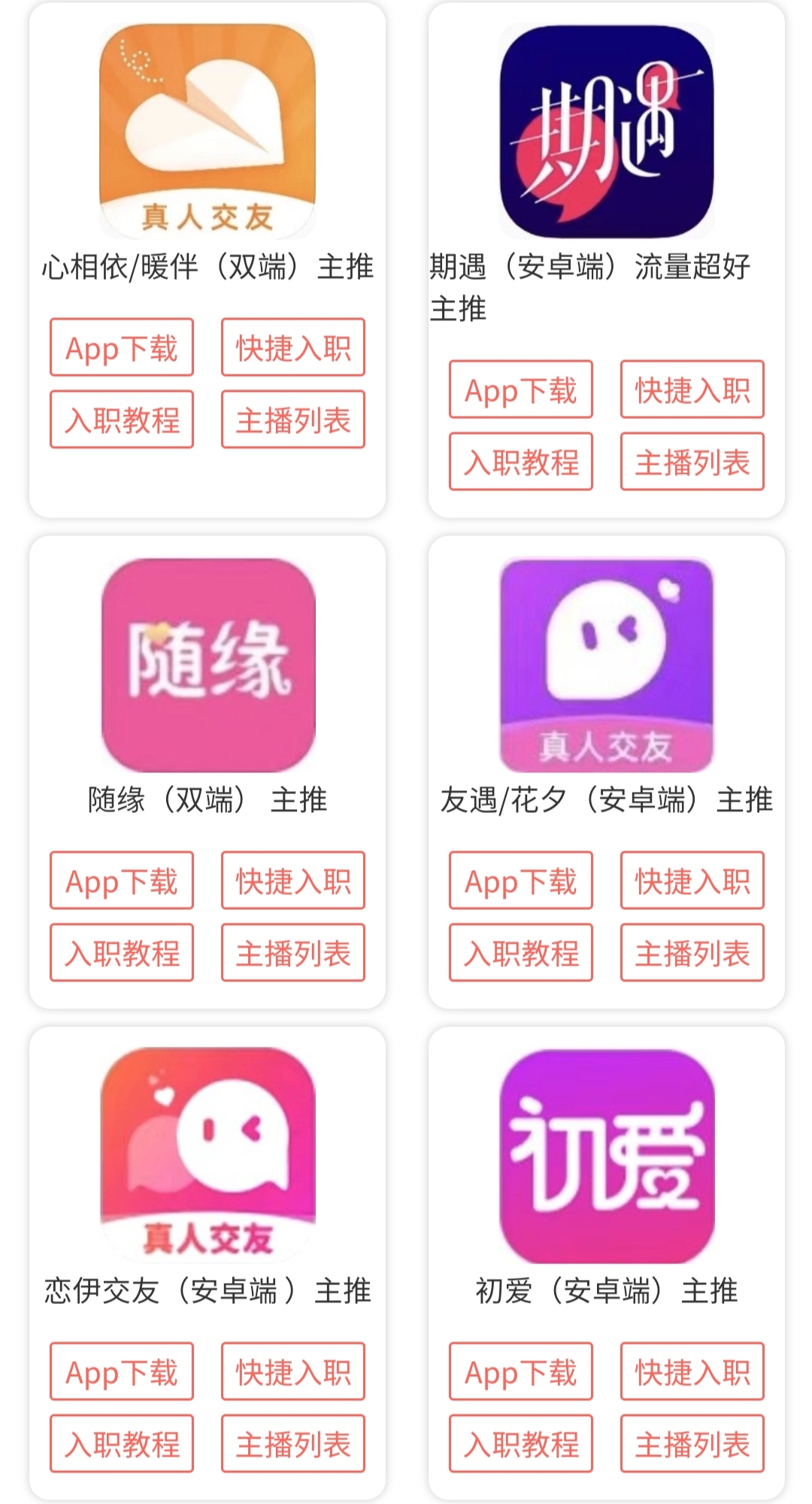Show 主播列表 for 期遇
Image resolution: width=812 pixels, height=1504 pixels.
tap(692, 462)
